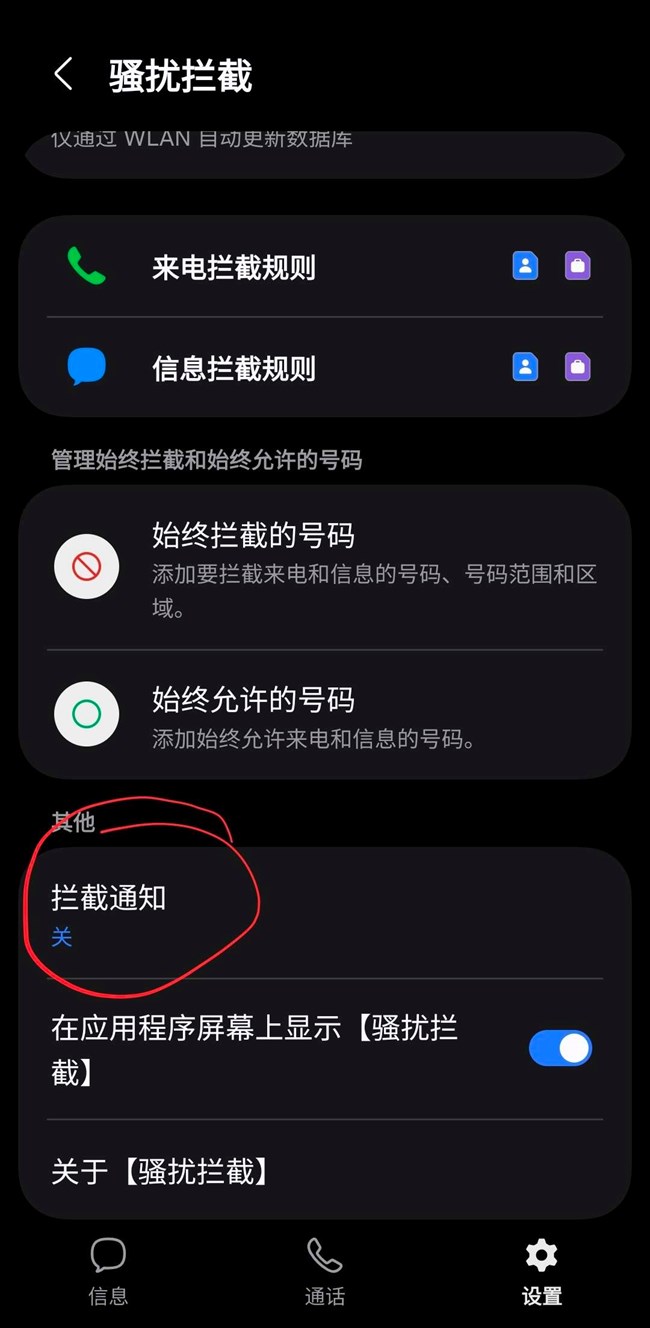This screenshot has height=1328, width=650.
Task: Open 始终允许的号码 list
Action: pos(325,714)
